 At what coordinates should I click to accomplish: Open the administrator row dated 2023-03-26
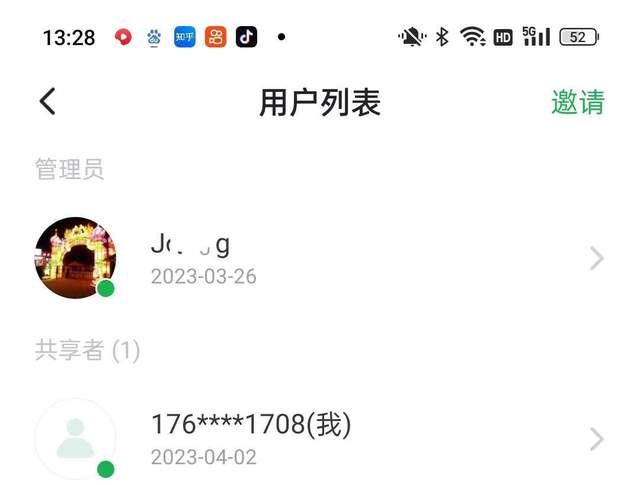(x=320, y=258)
